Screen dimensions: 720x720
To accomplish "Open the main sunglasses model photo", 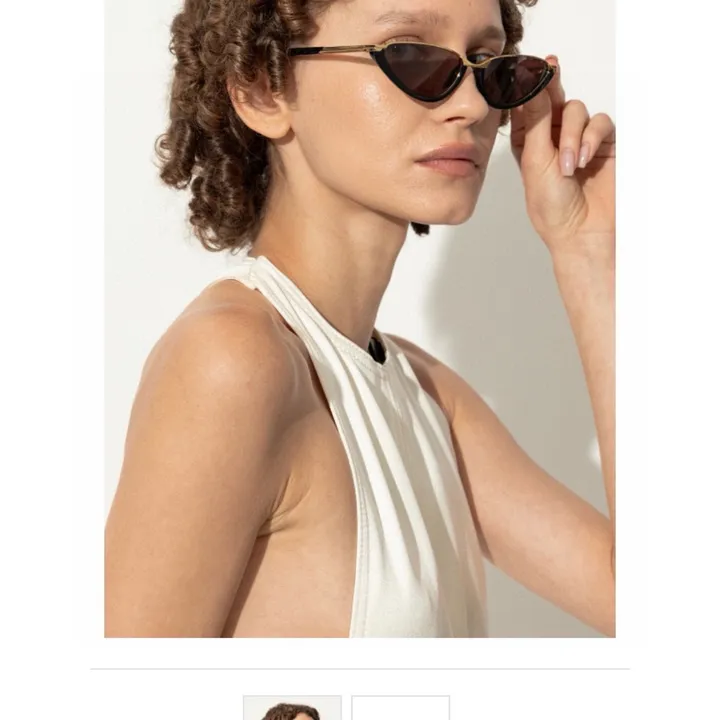I will pyautogui.click(x=360, y=318).
